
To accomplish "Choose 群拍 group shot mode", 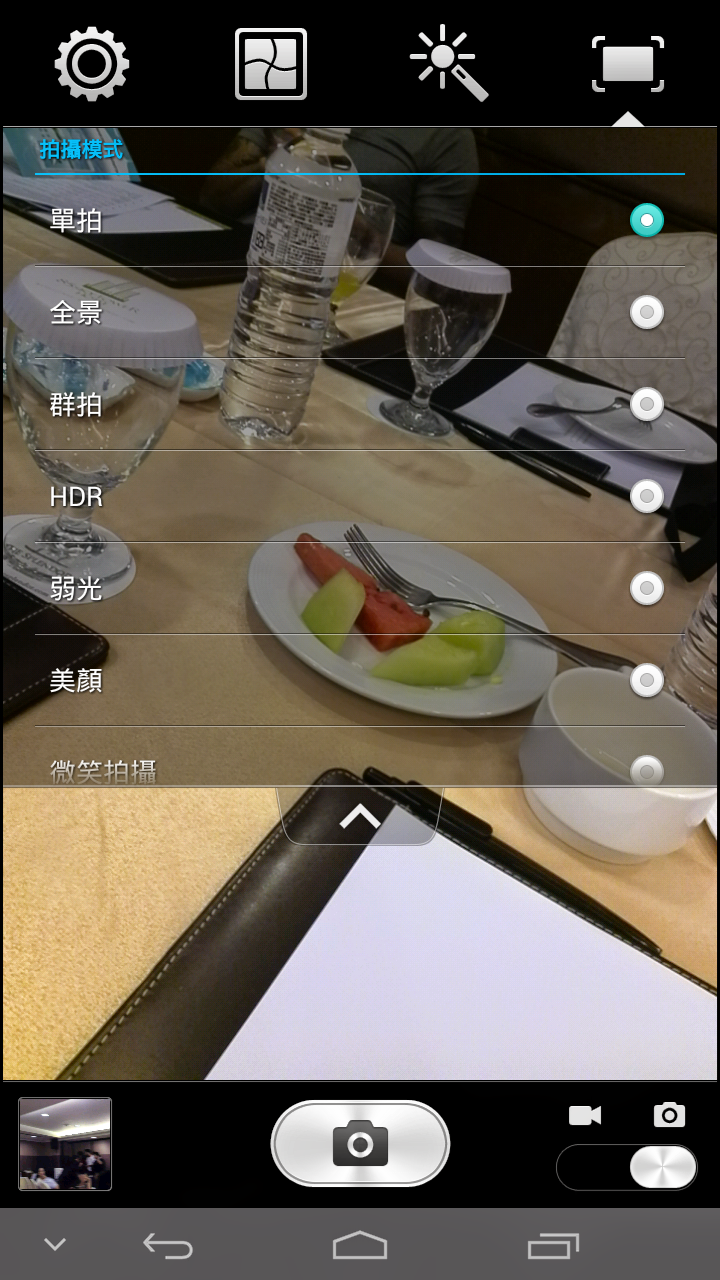I will click(x=360, y=405).
